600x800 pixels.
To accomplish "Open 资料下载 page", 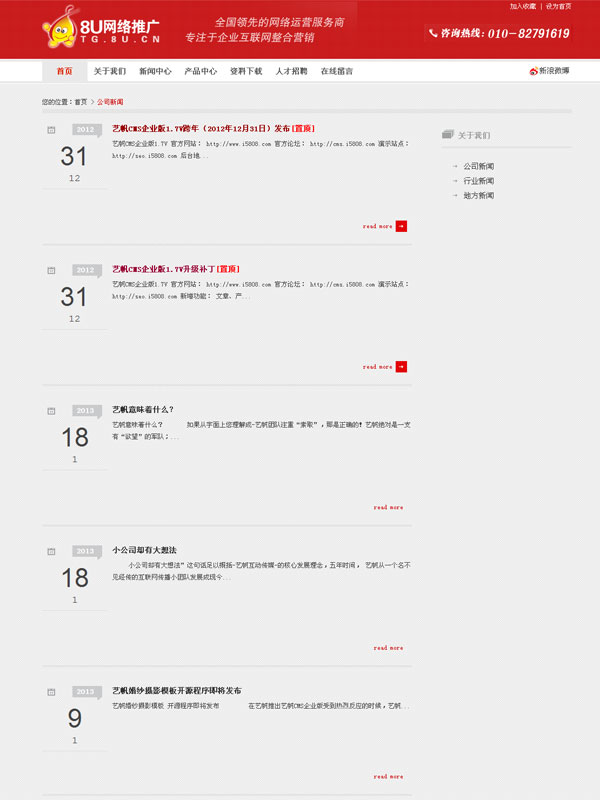I will click(246, 72).
